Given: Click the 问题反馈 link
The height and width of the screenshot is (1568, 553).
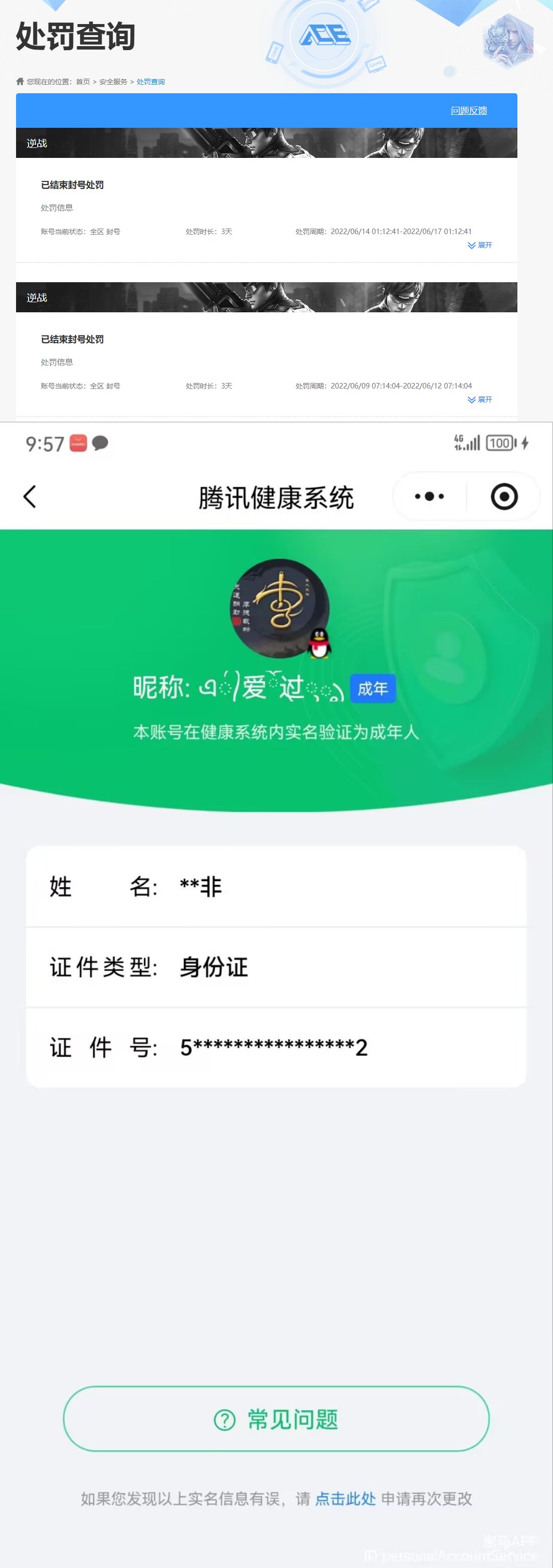Looking at the screenshot, I should pos(468,111).
